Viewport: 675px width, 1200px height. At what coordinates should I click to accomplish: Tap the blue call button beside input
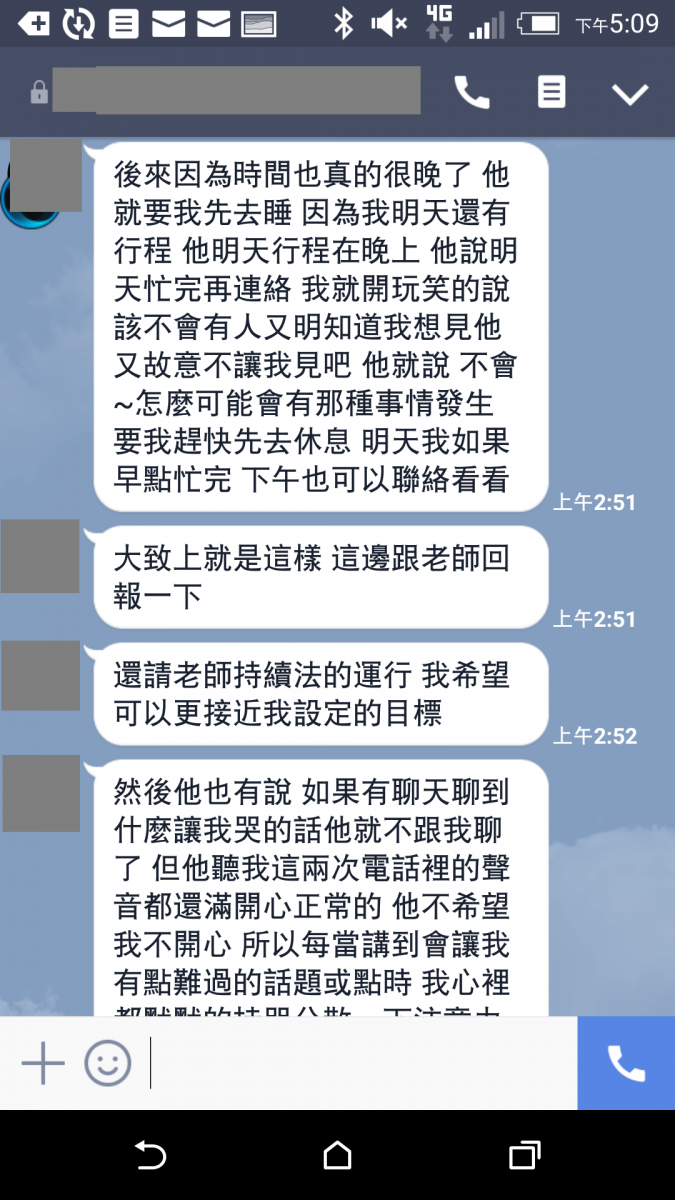(626, 1063)
